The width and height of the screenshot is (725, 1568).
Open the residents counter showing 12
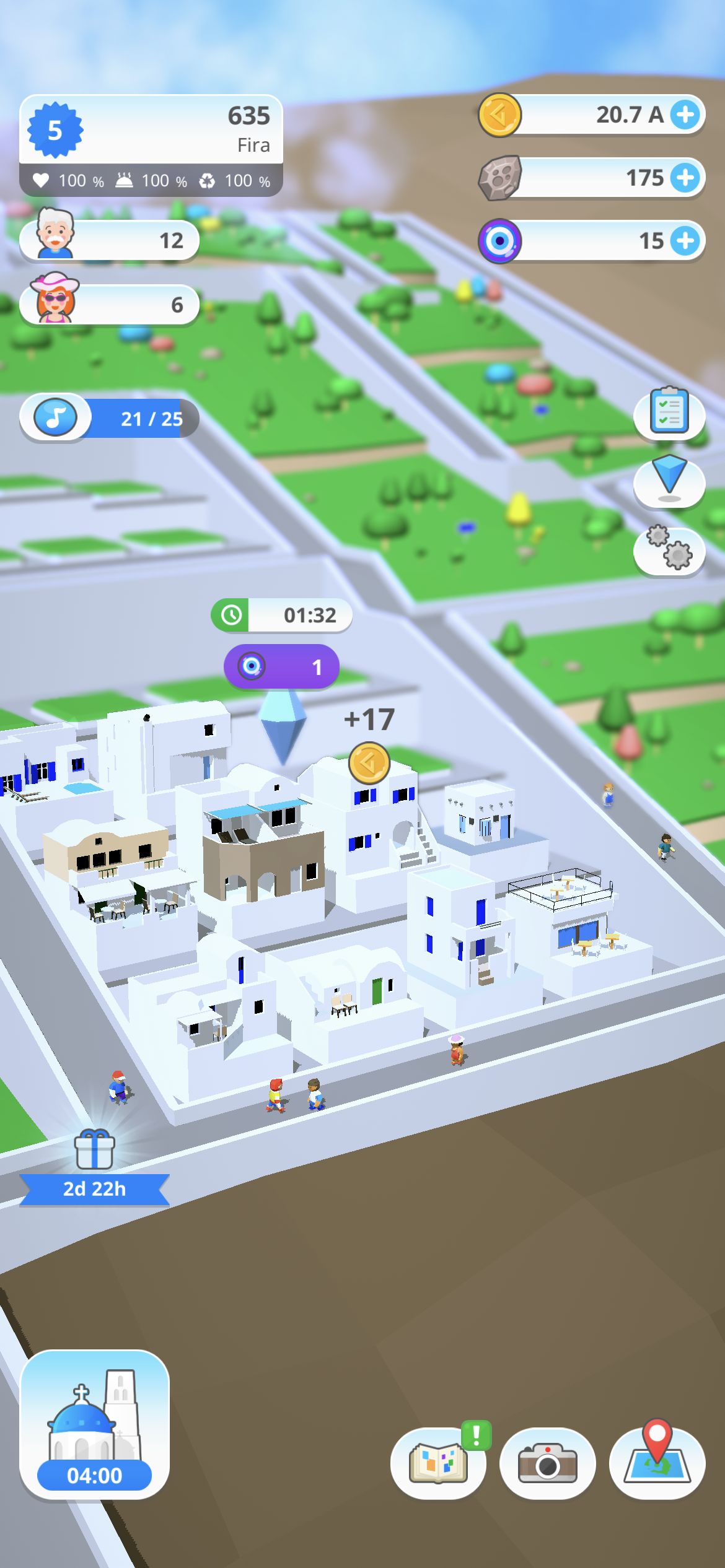coord(109,240)
